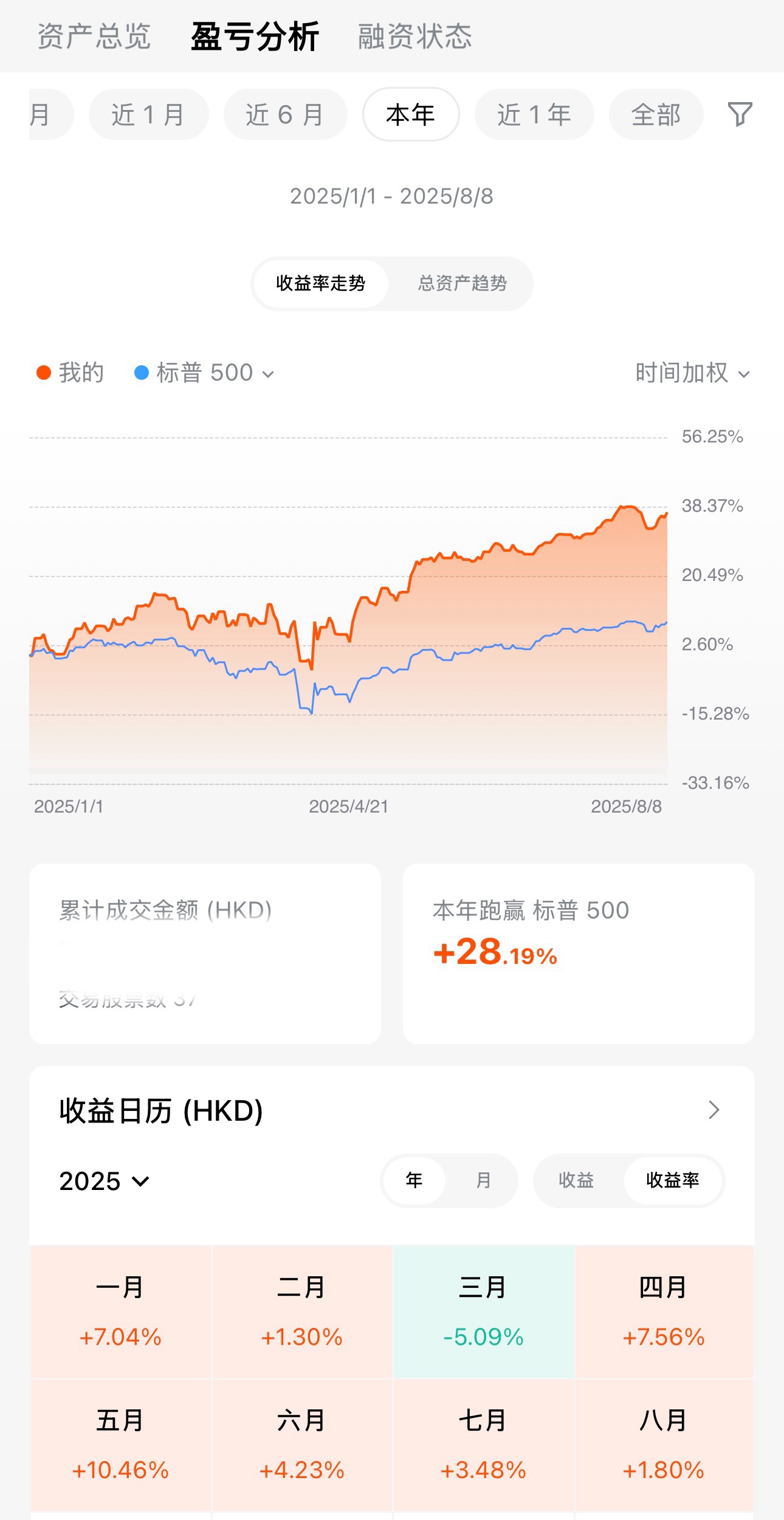Show 全部 time range

pos(656,114)
